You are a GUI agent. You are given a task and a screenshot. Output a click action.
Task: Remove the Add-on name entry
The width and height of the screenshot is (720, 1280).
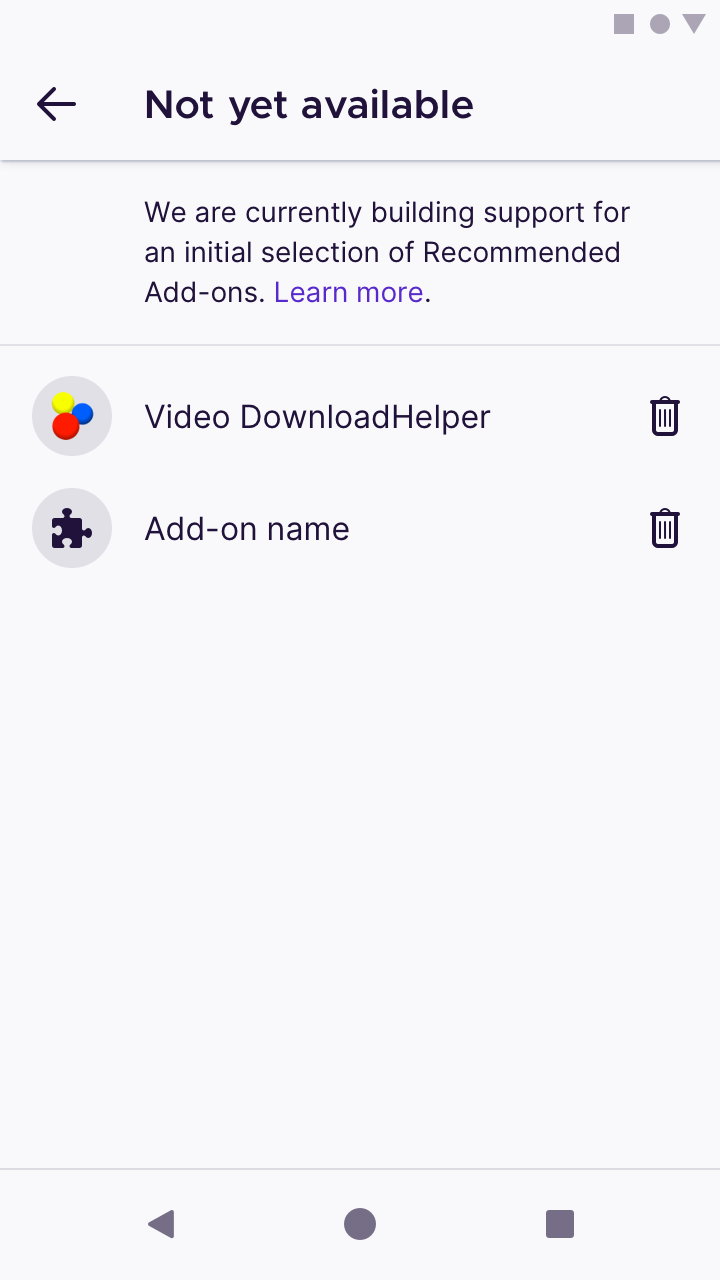665,528
